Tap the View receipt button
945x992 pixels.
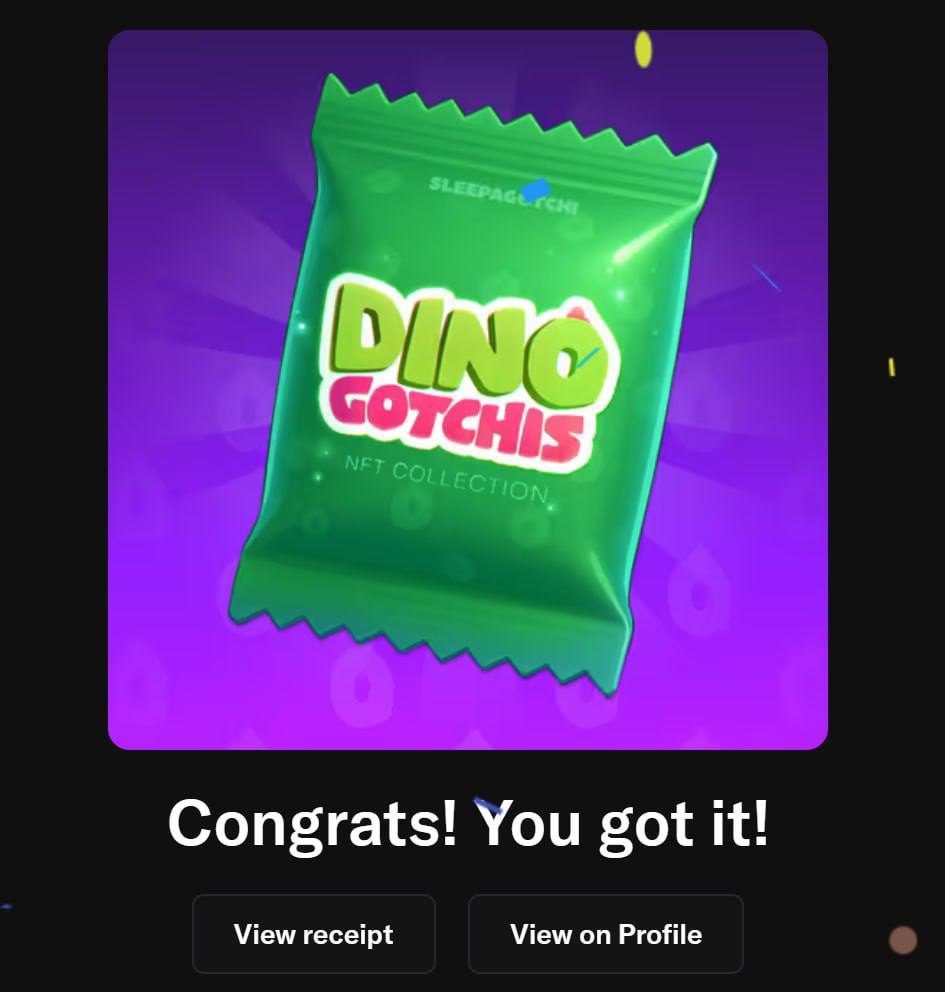(314, 934)
